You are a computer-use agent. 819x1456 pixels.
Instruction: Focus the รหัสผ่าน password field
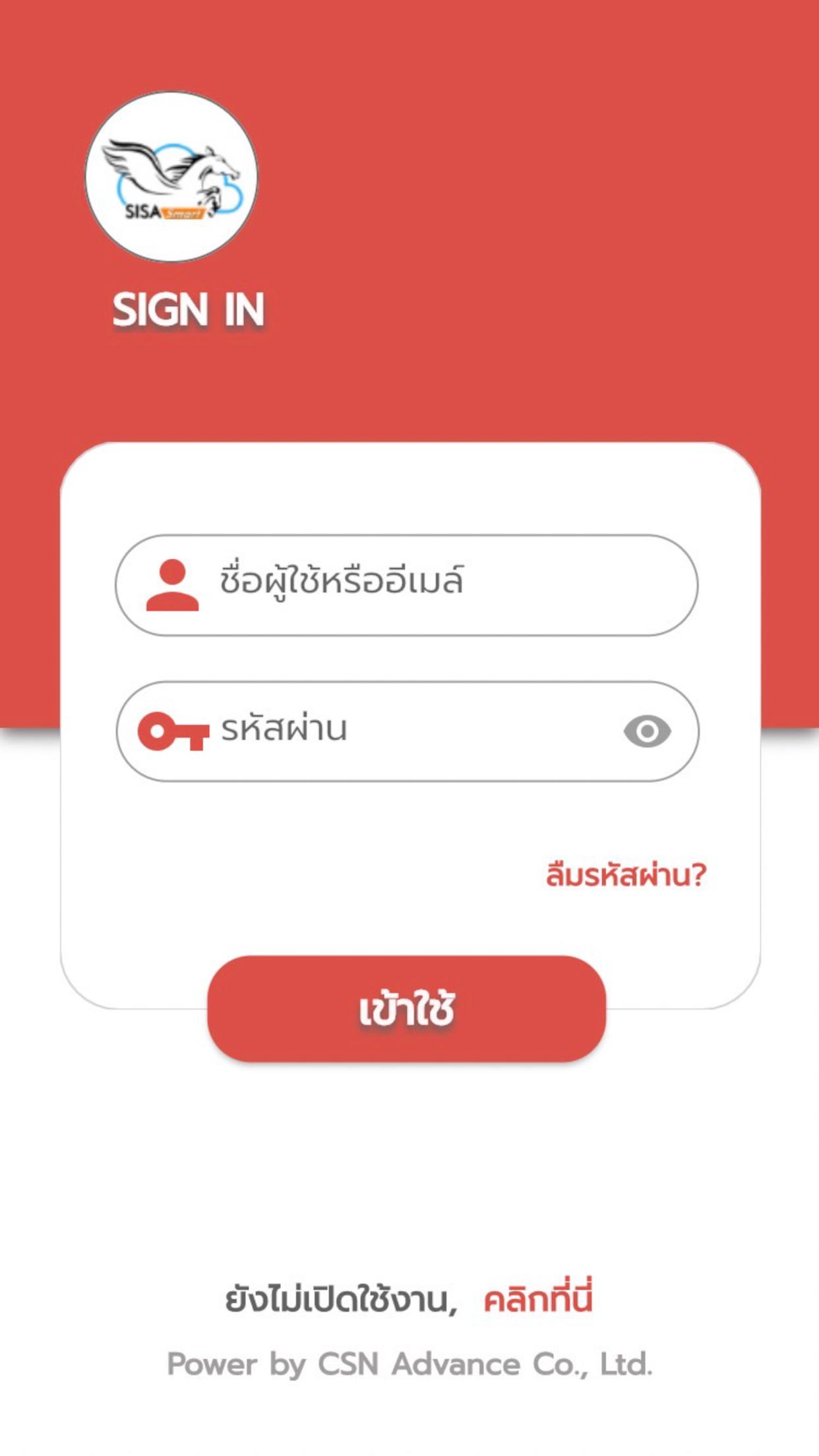point(406,731)
